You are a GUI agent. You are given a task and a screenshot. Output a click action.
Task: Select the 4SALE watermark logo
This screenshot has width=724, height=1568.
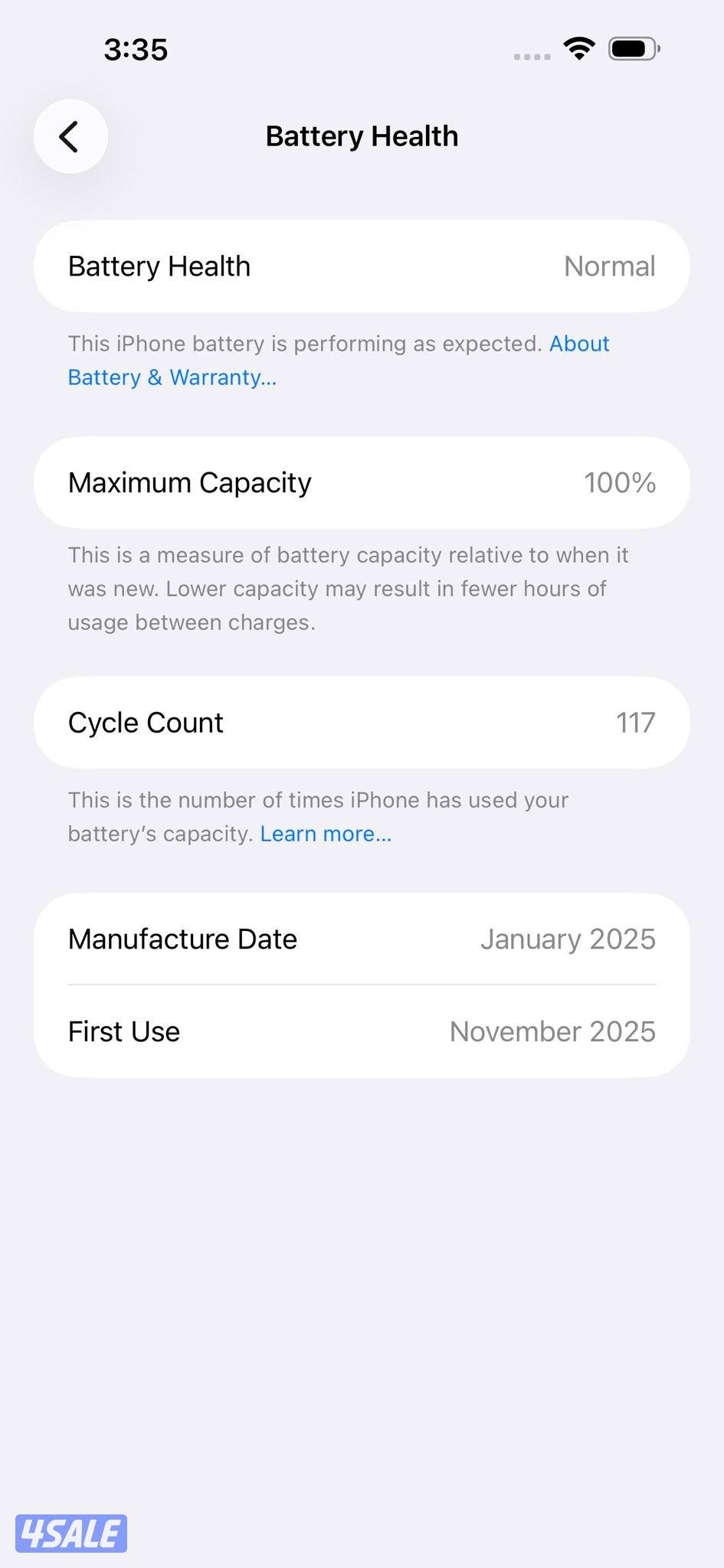[x=73, y=1527]
